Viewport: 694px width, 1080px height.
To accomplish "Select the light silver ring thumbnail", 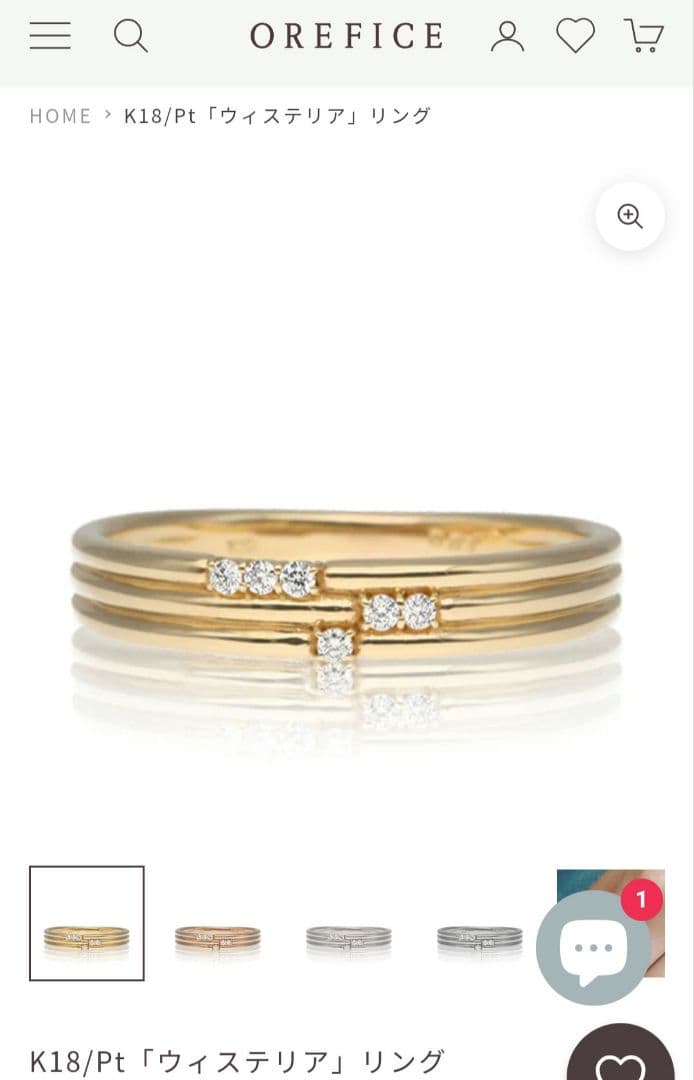I will pos(348,938).
